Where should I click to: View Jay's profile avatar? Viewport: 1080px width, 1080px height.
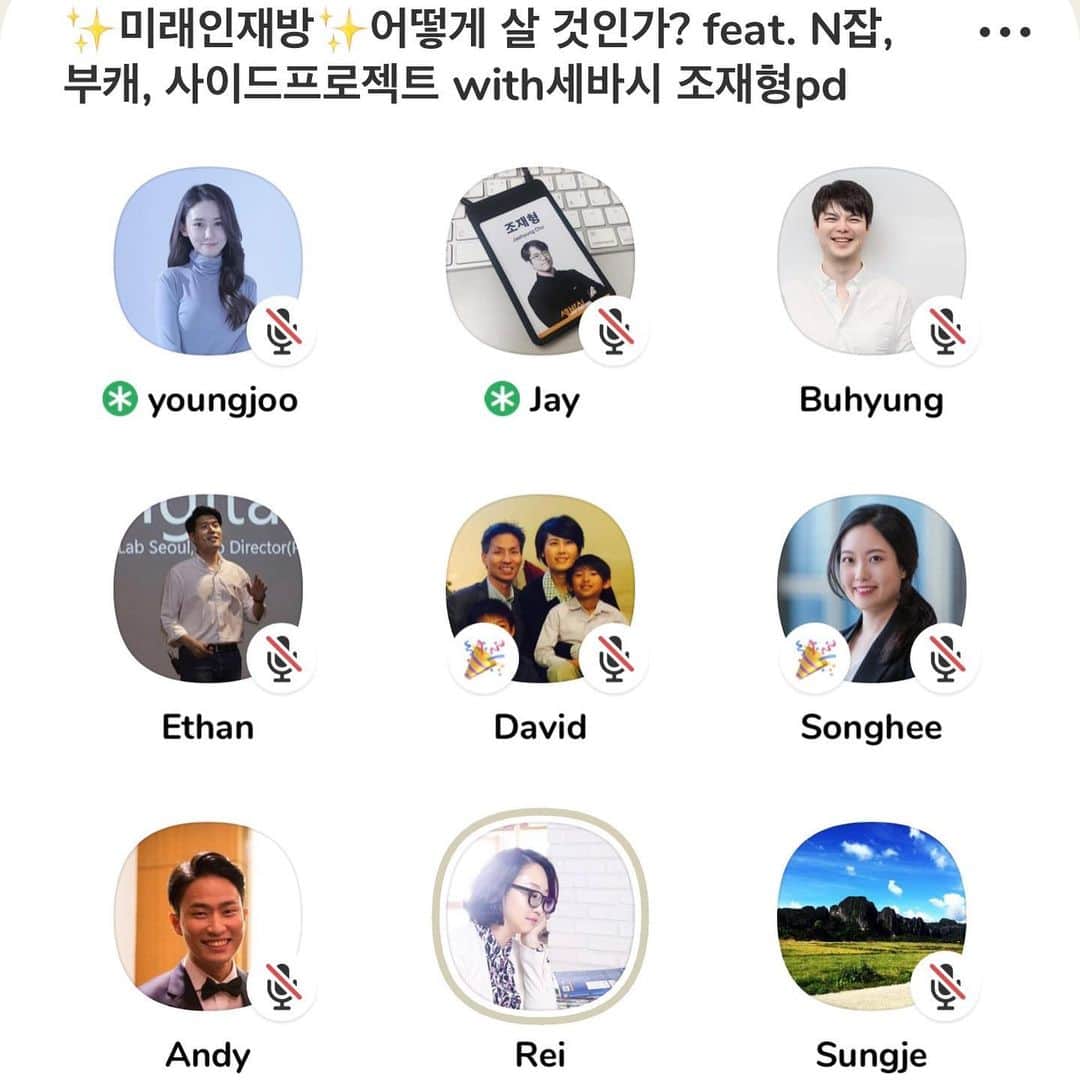click(x=539, y=260)
